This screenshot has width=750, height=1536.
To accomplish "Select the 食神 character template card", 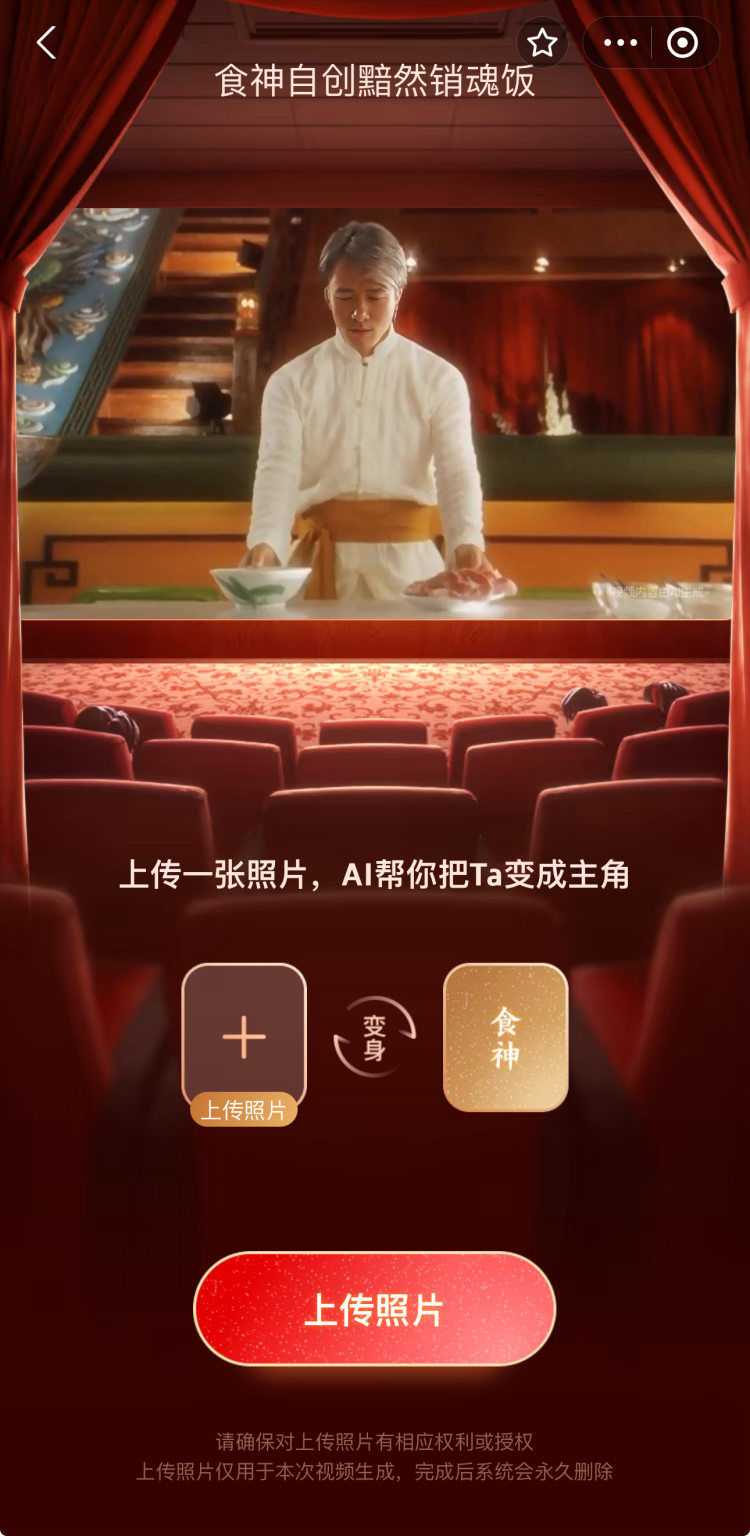I will coord(505,1037).
